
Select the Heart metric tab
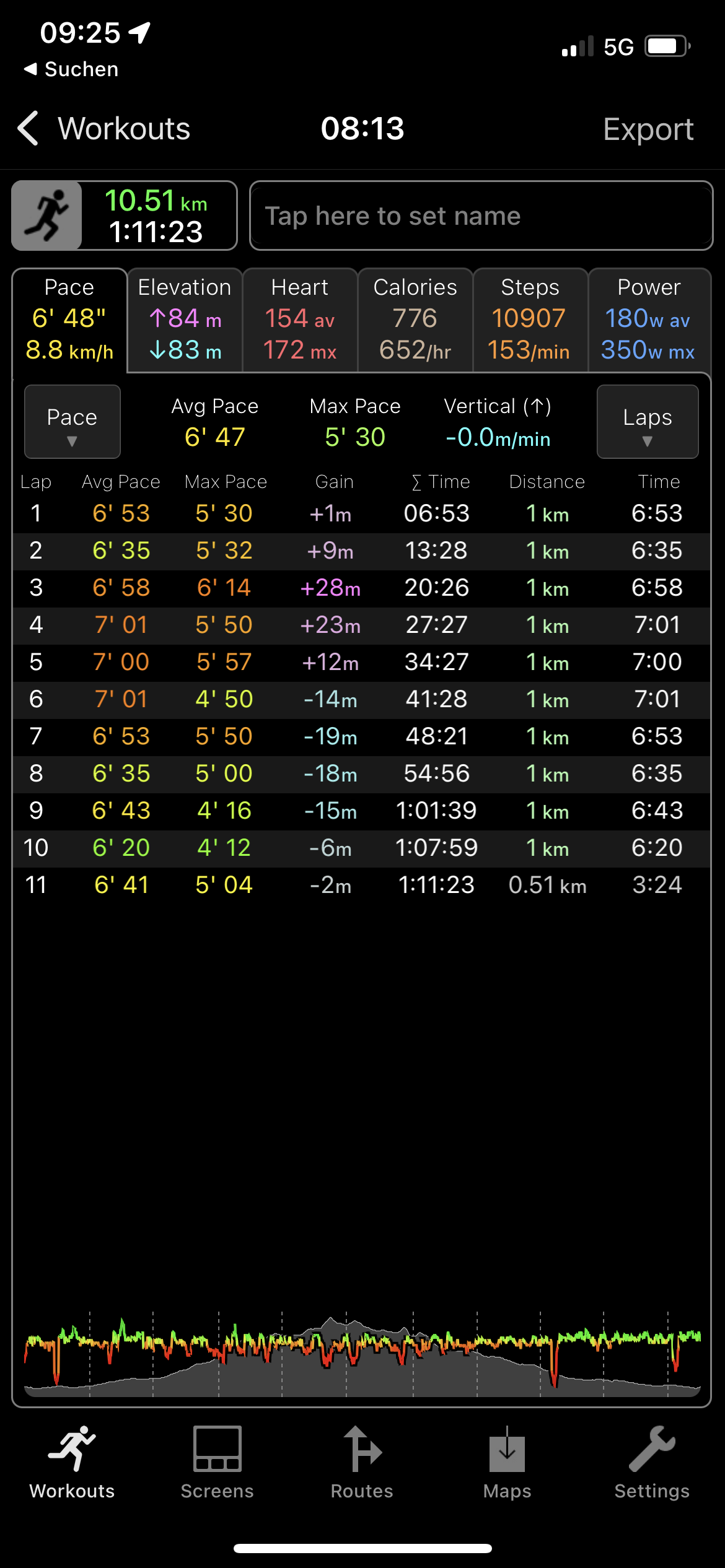300,320
